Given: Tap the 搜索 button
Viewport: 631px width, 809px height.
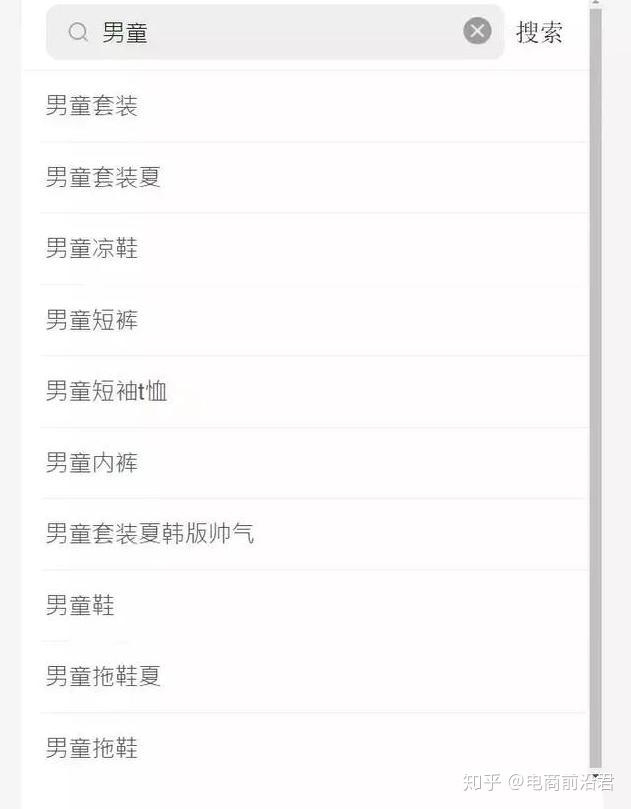Looking at the screenshot, I should [539, 32].
